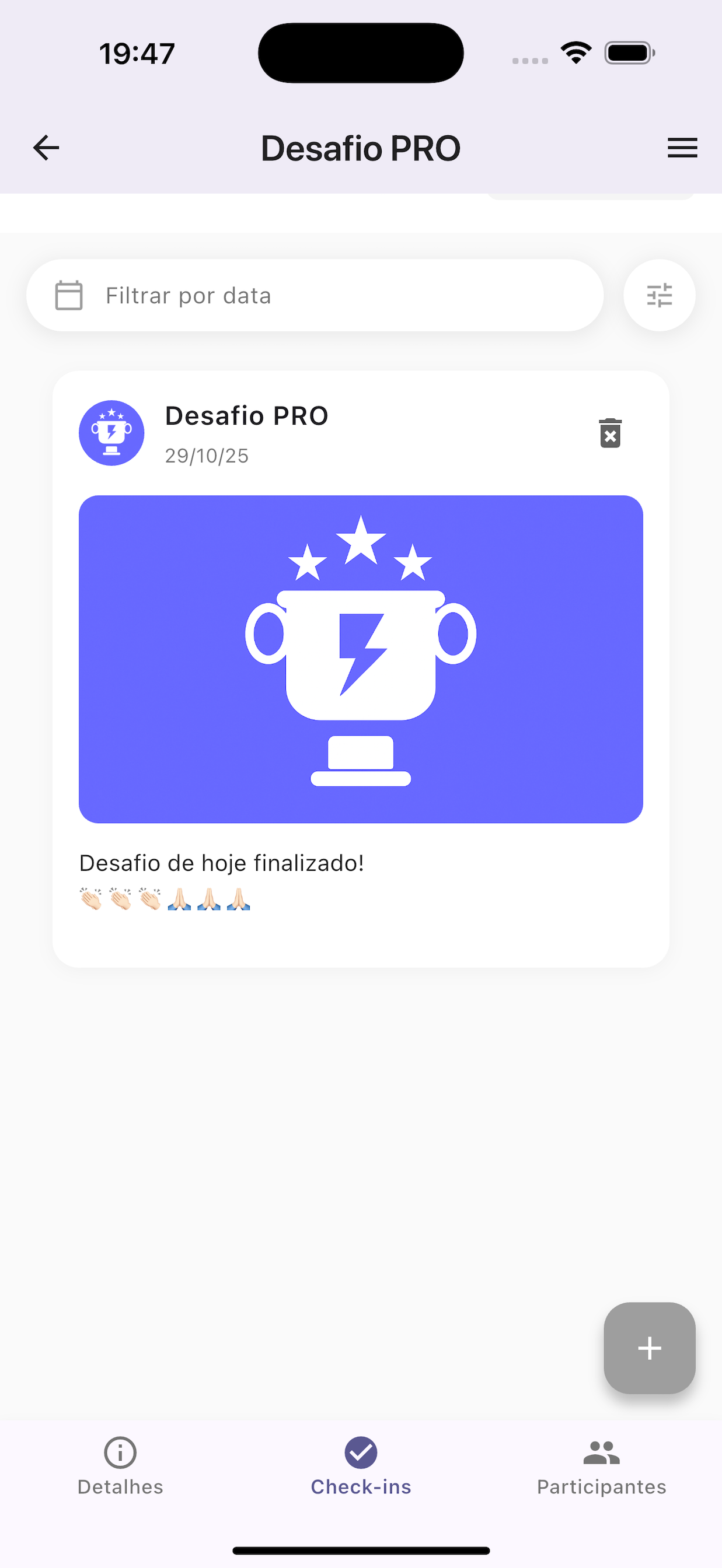The width and height of the screenshot is (722, 1568).
Task: Delete the check-in using the trash icon
Action: click(610, 433)
